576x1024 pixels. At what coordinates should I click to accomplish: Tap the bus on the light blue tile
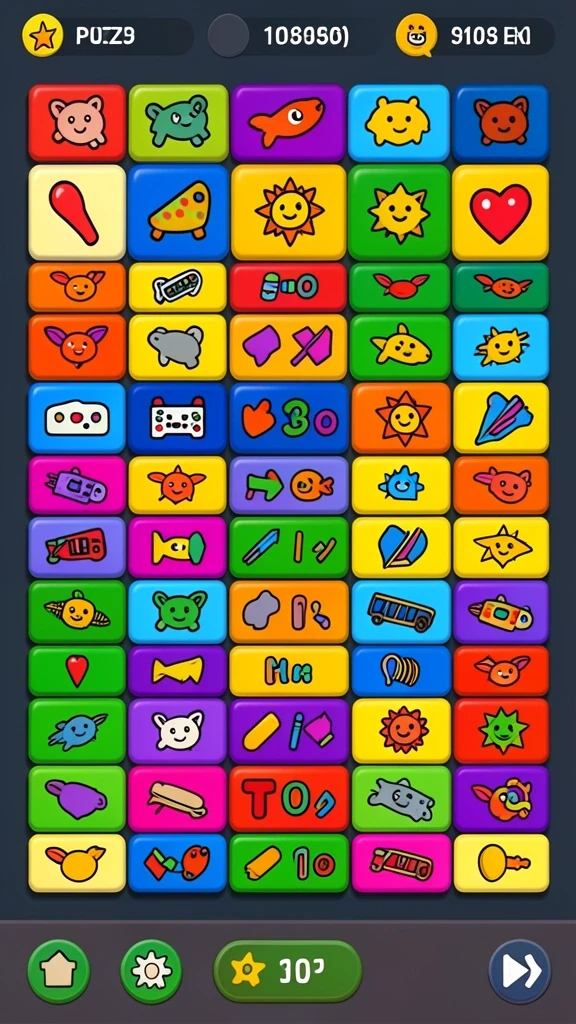click(401, 611)
